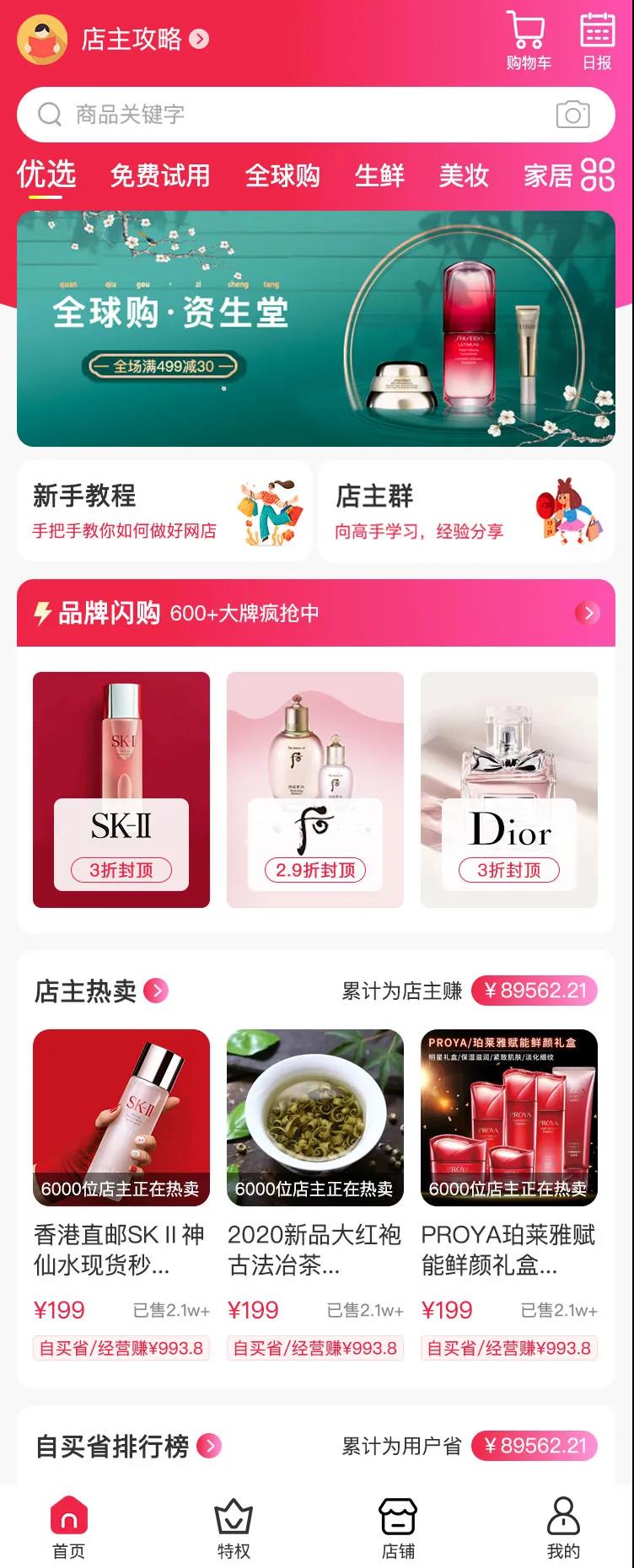The image size is (634, 1568).
Task: Open the all-categories grid icon
Action: [x=598, y=175]
